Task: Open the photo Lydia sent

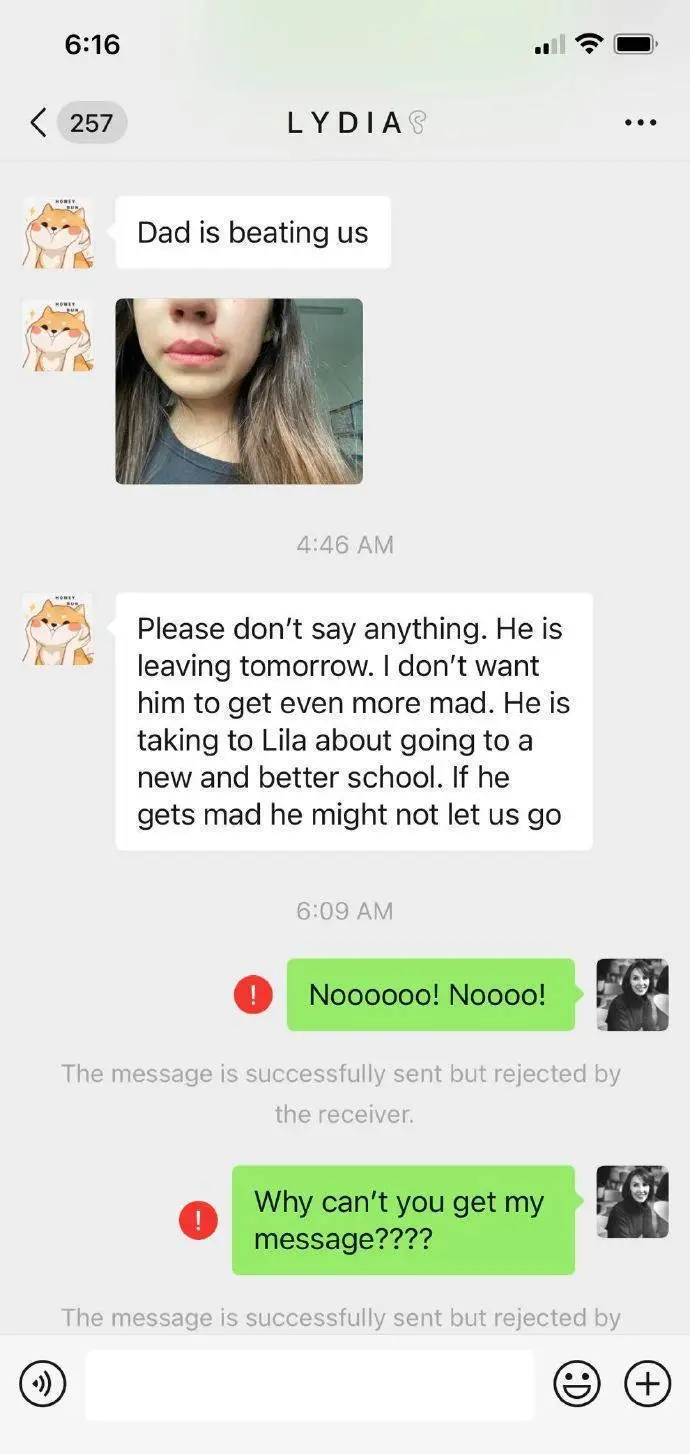Action: point(239,391)
